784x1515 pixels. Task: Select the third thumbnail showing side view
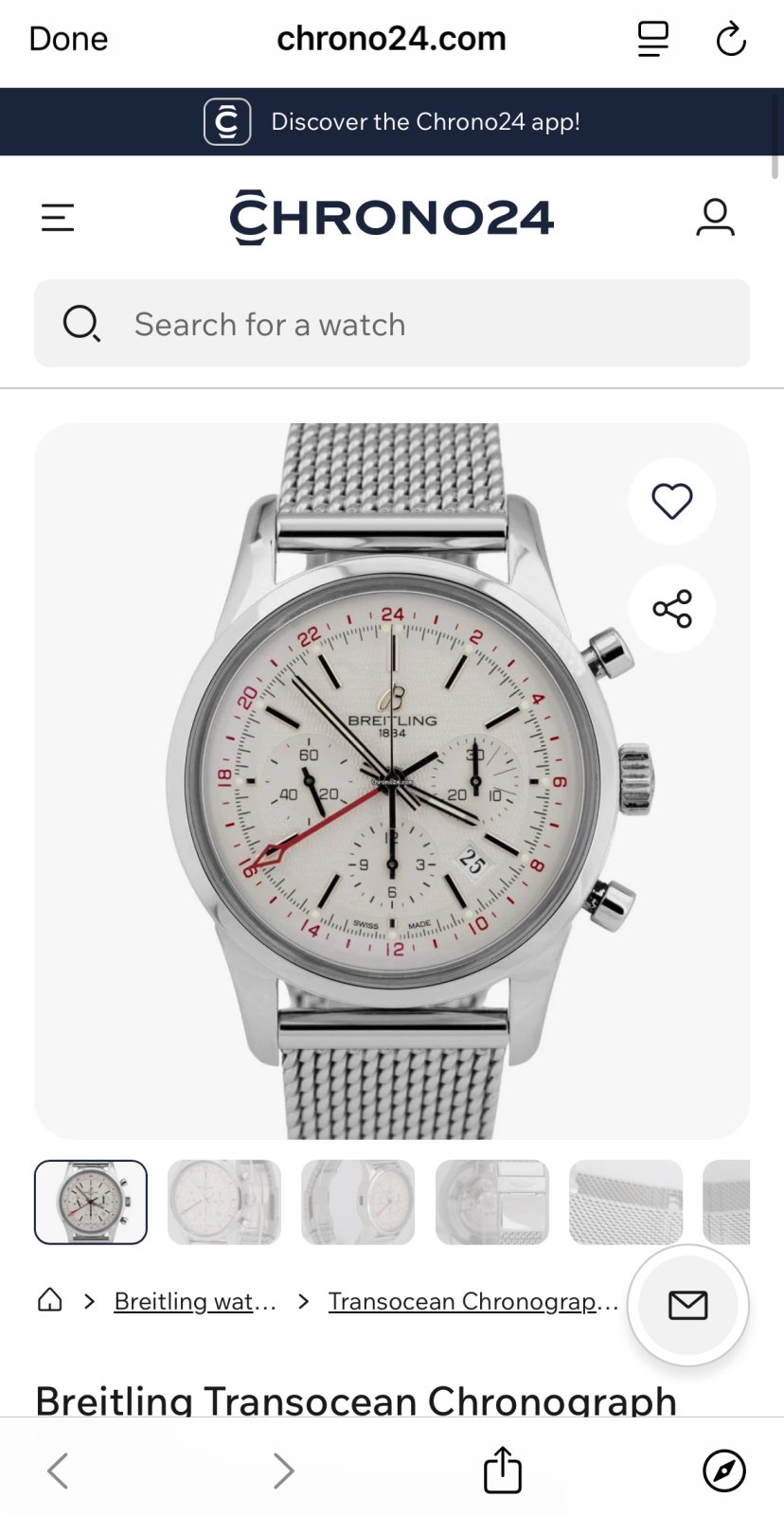coord(358,1202)
